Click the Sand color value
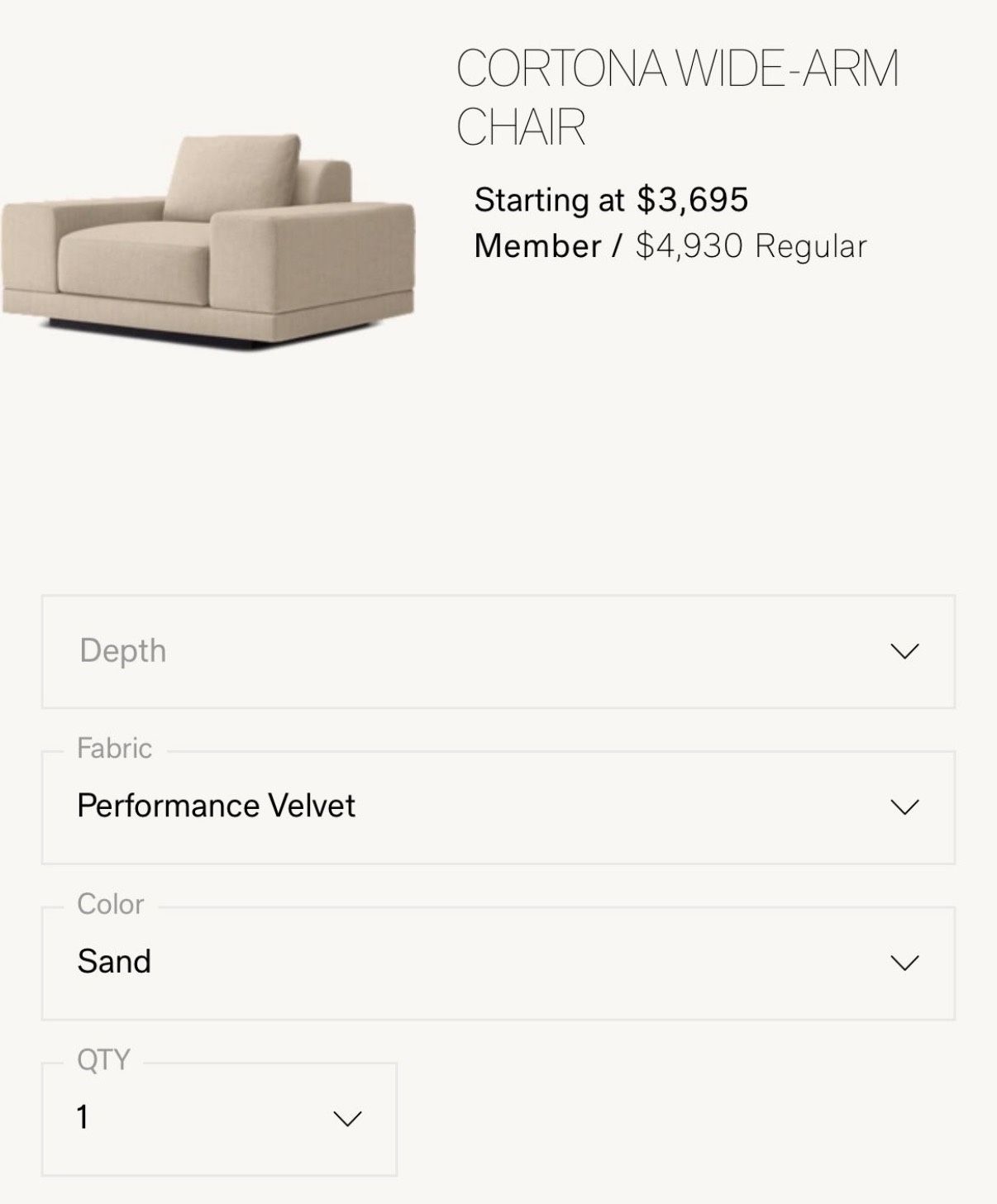 tap(114, 960)
